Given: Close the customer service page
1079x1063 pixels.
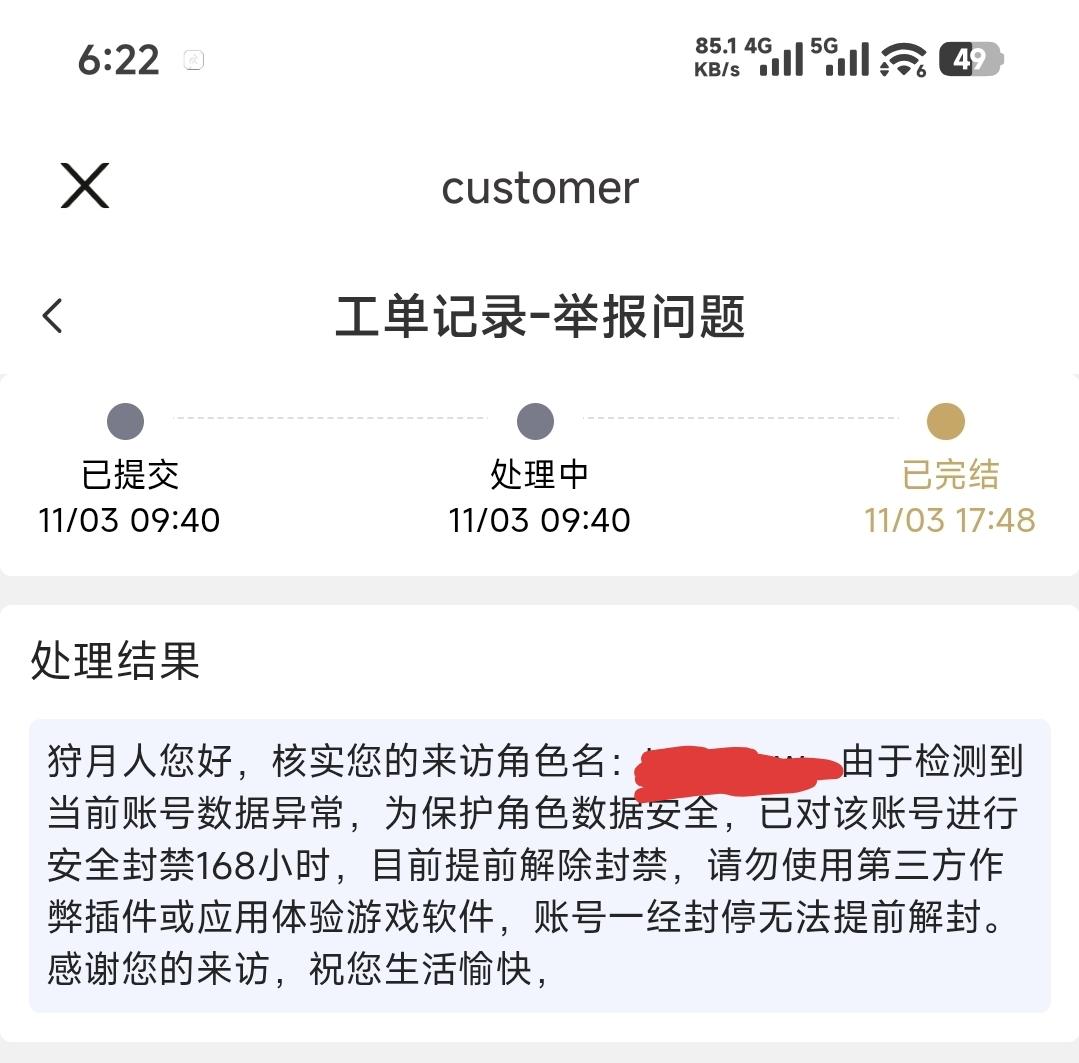Looking at the screenshot, I should (x=85, y=186).
